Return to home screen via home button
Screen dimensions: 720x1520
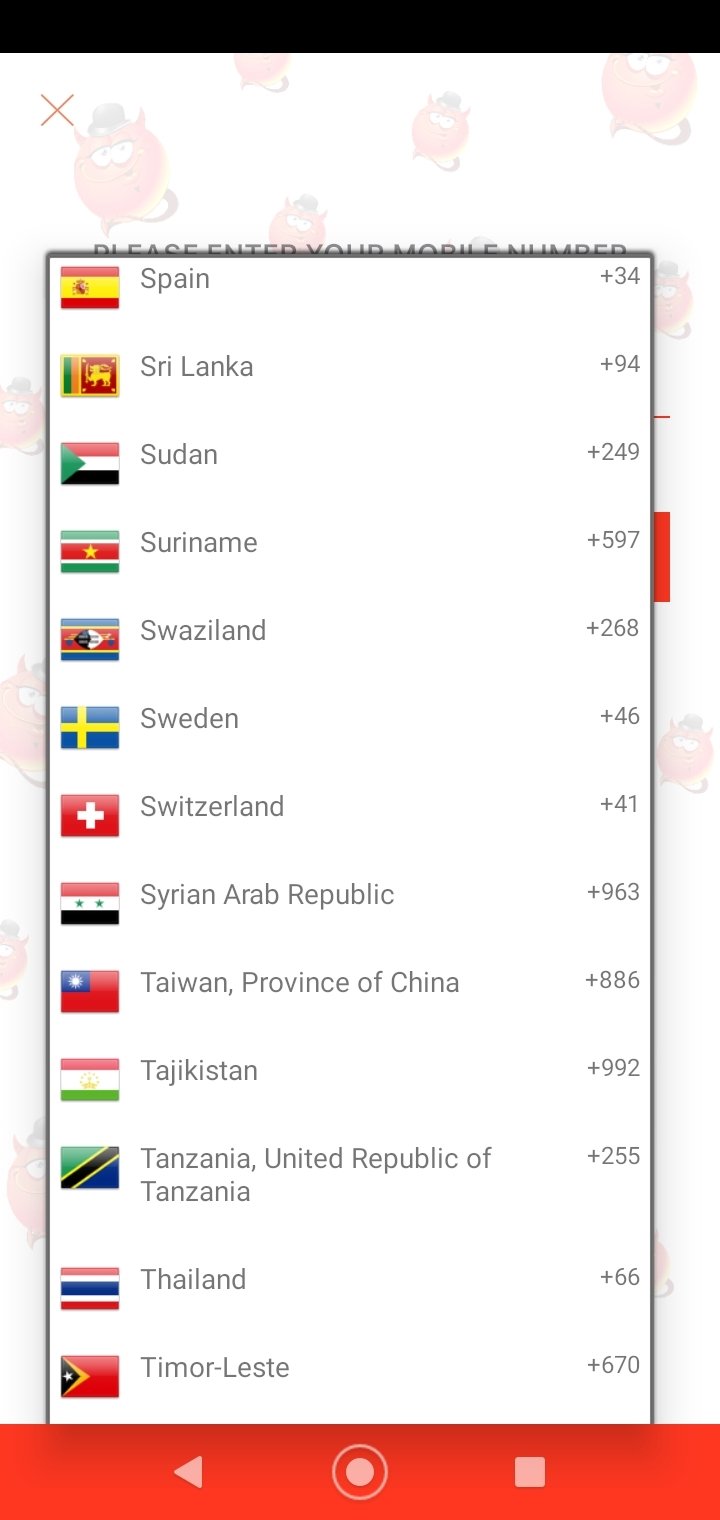click(x=360, y=1472)
